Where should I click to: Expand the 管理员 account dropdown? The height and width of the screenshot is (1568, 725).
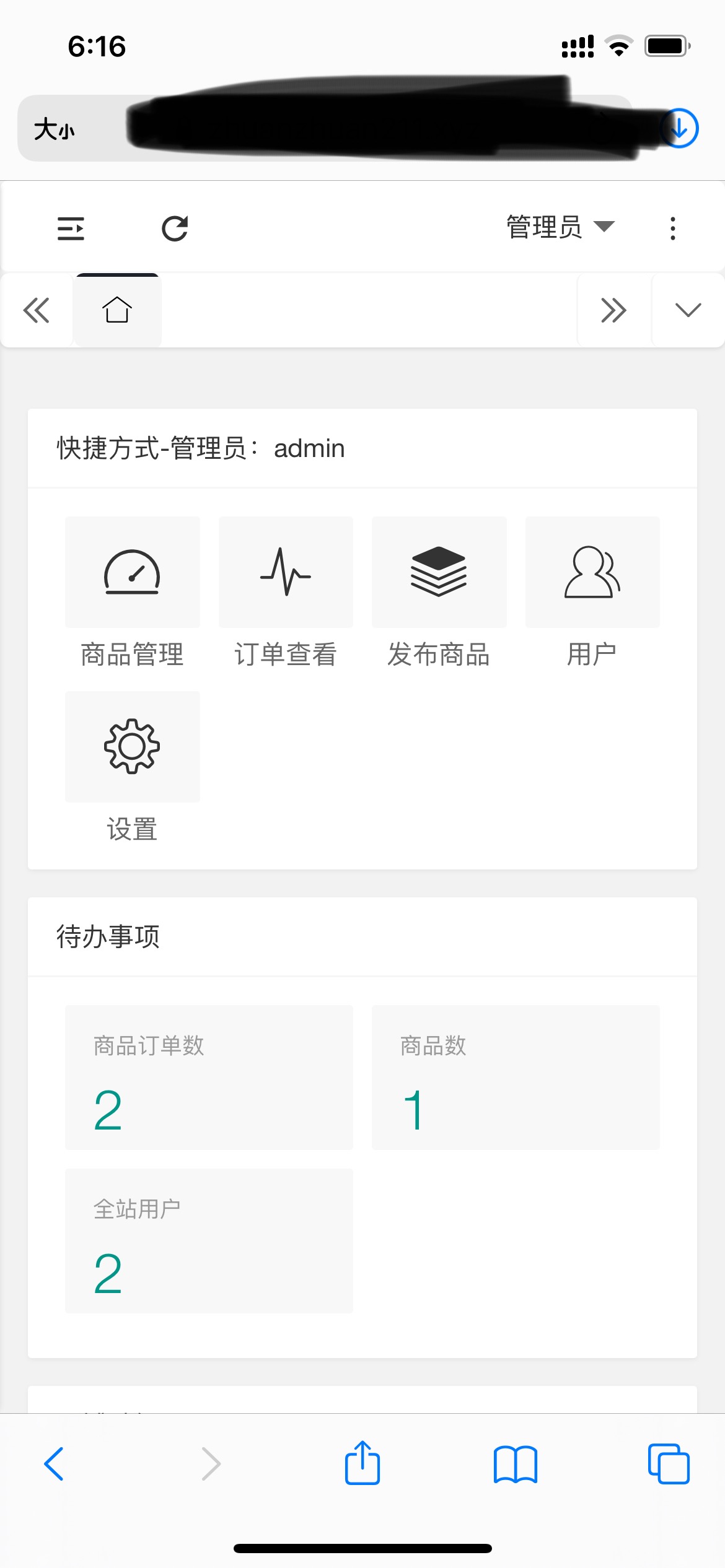[x=560, y=227]
